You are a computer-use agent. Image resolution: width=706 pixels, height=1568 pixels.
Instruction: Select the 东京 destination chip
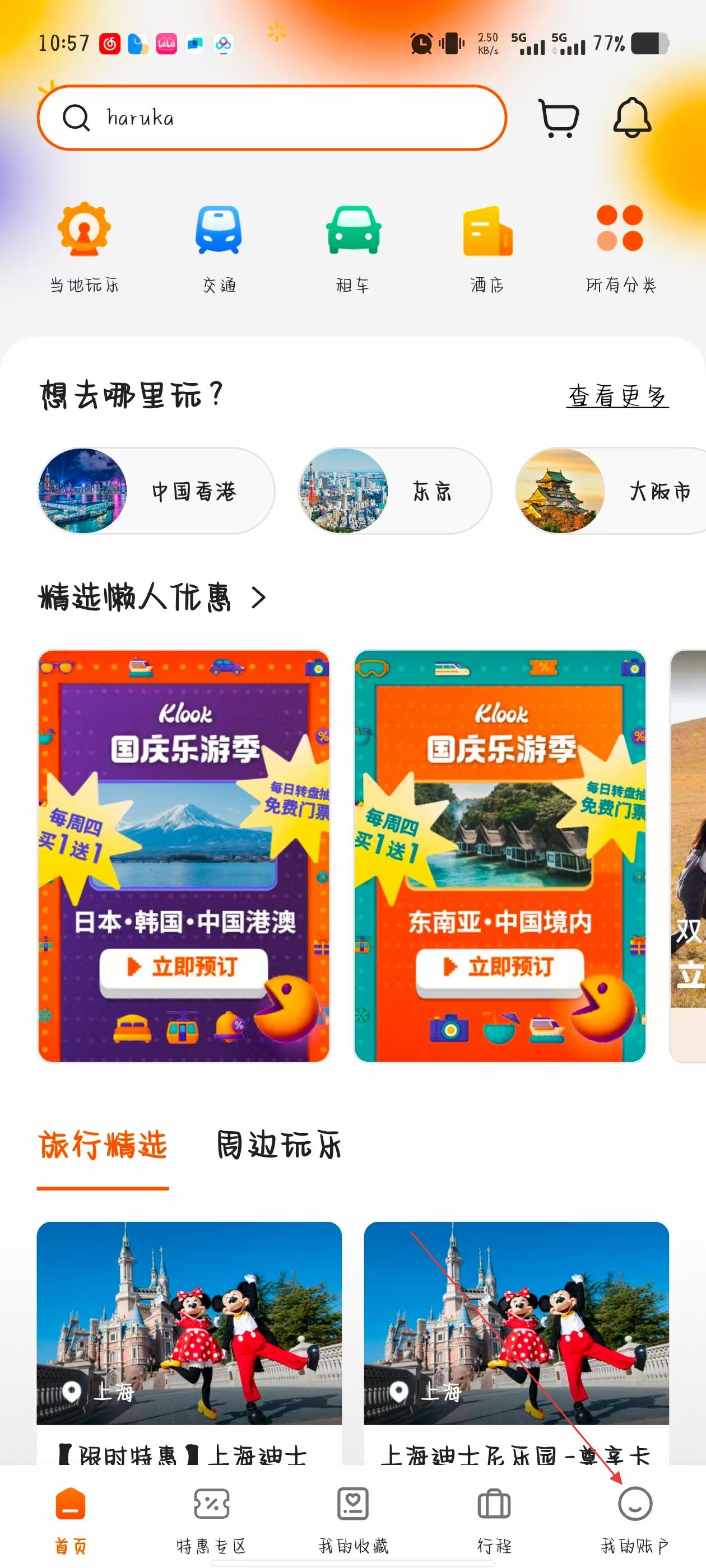394,491
